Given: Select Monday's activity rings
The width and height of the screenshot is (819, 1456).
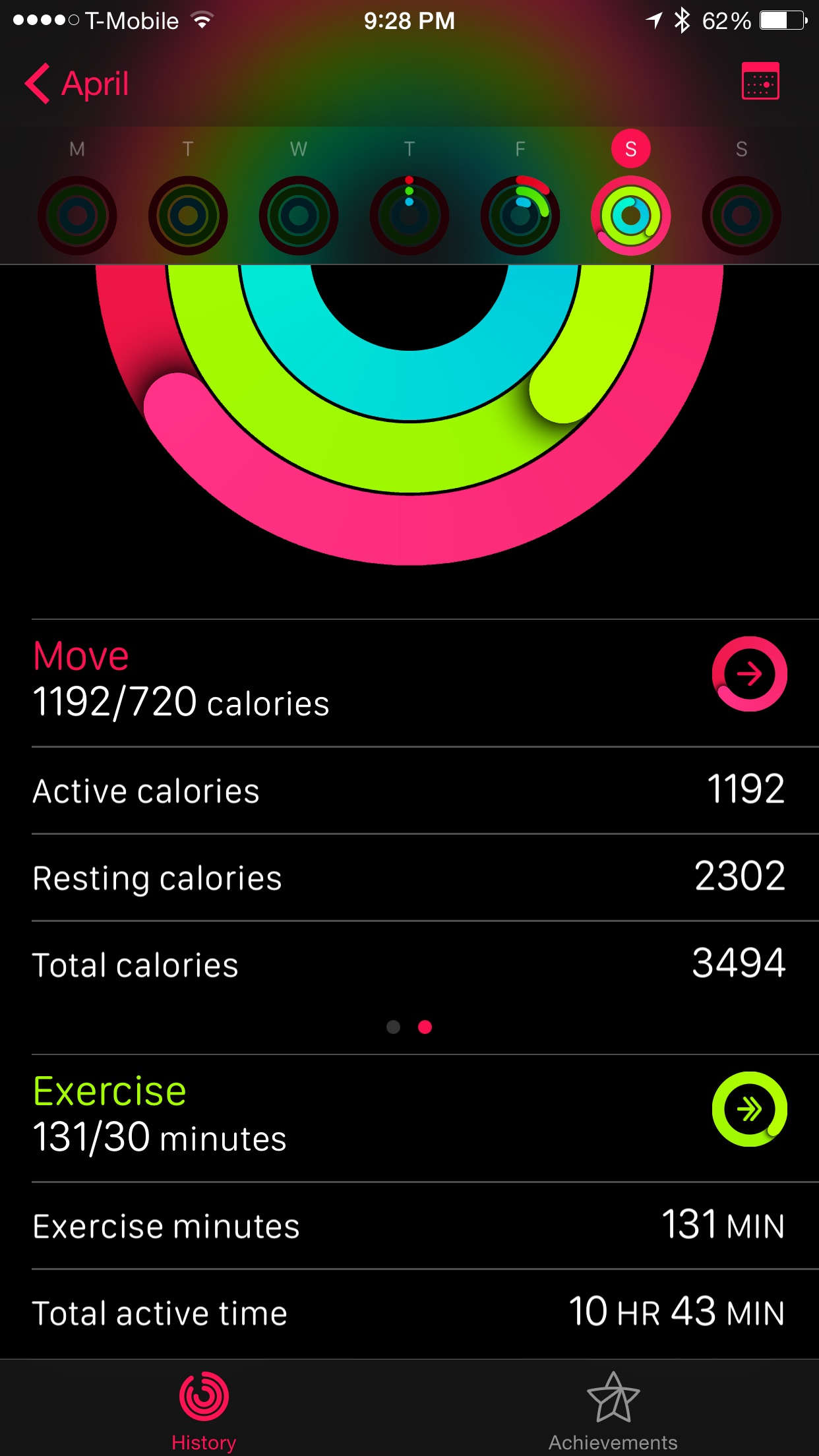Looking at the screenshot, I should pos(77,216).
